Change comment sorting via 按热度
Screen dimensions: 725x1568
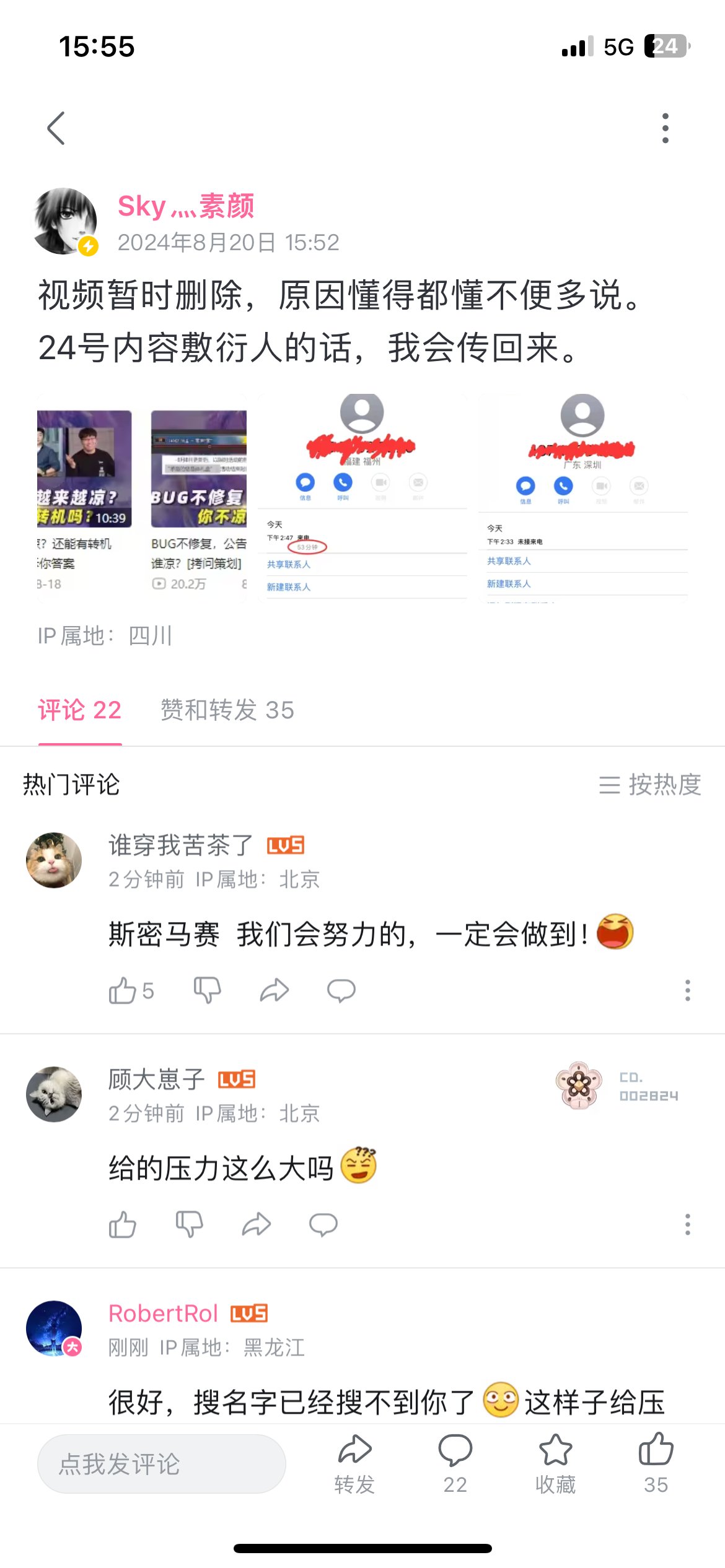649,785
